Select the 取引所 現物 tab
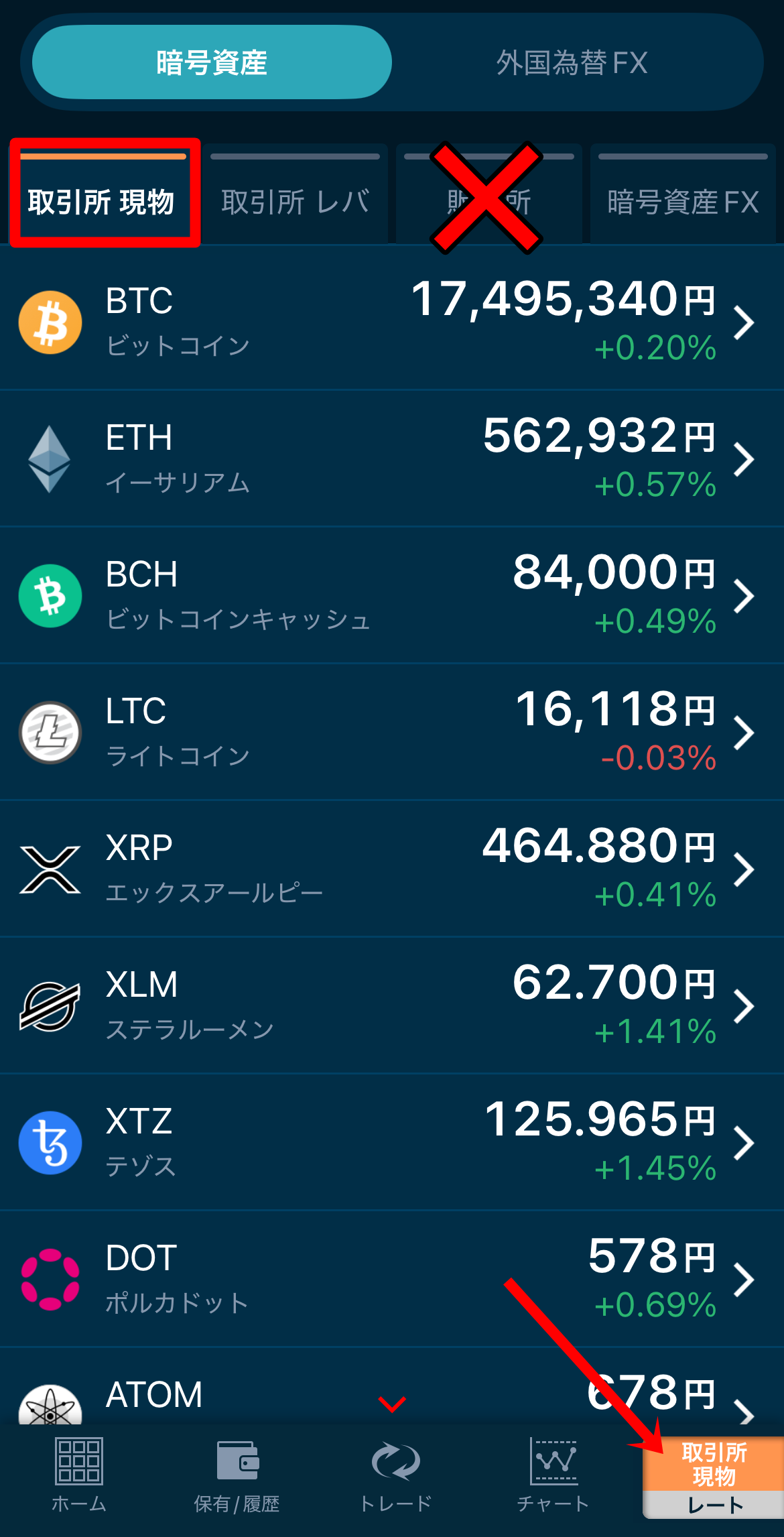Screen dimensions: 784x1537 point(103,194)
